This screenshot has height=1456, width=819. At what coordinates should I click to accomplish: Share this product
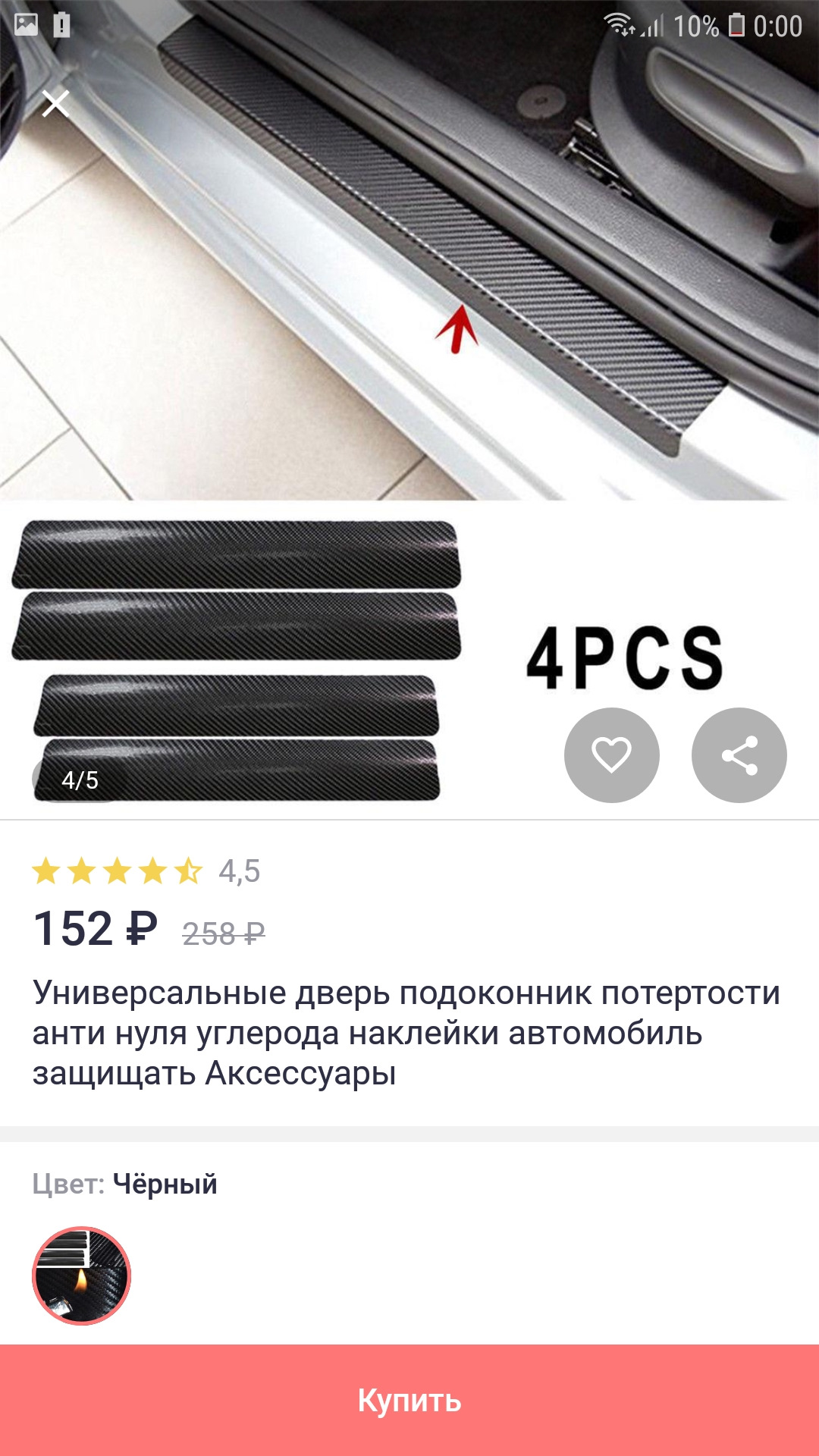739,755
